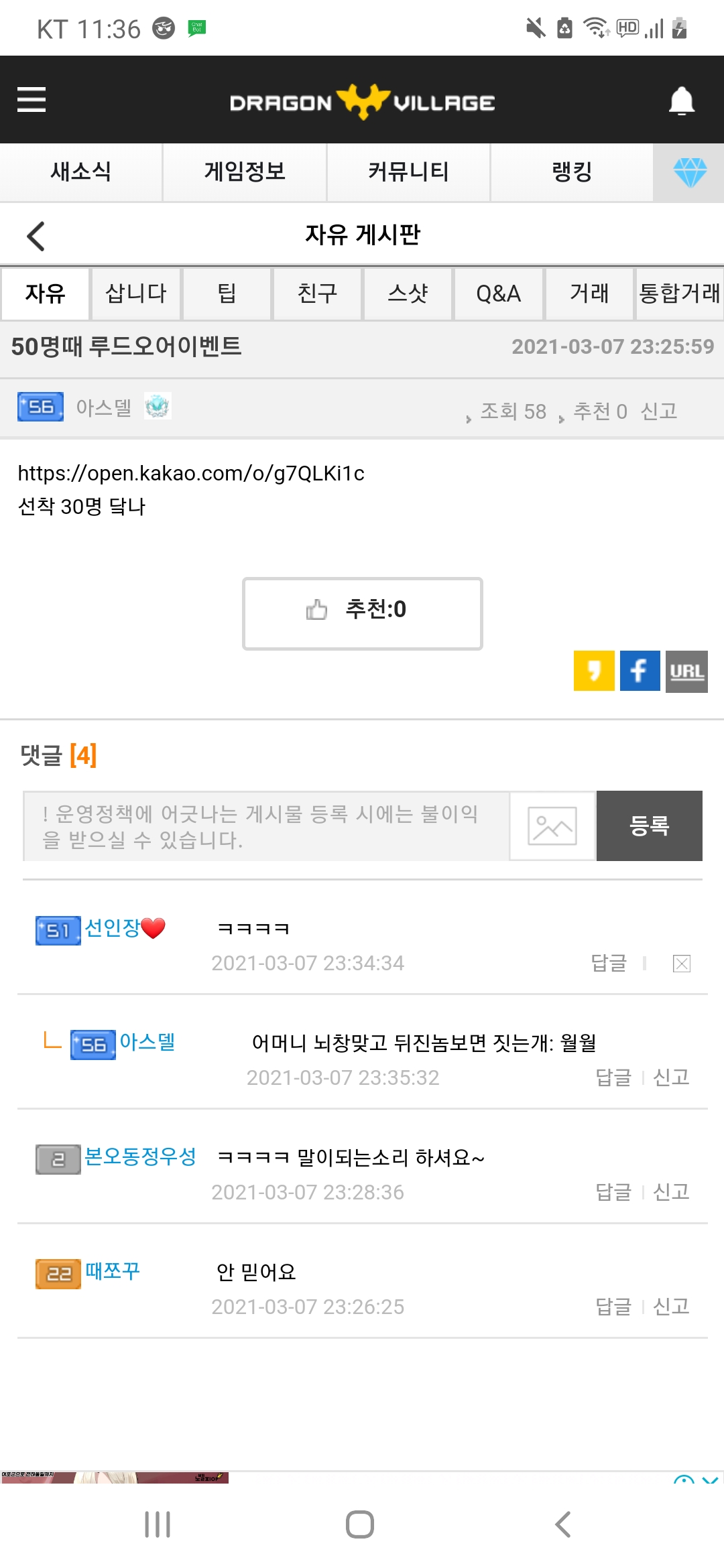
Task: Open the 새소식 navigation tab
Action: click(x=81, y=172)
